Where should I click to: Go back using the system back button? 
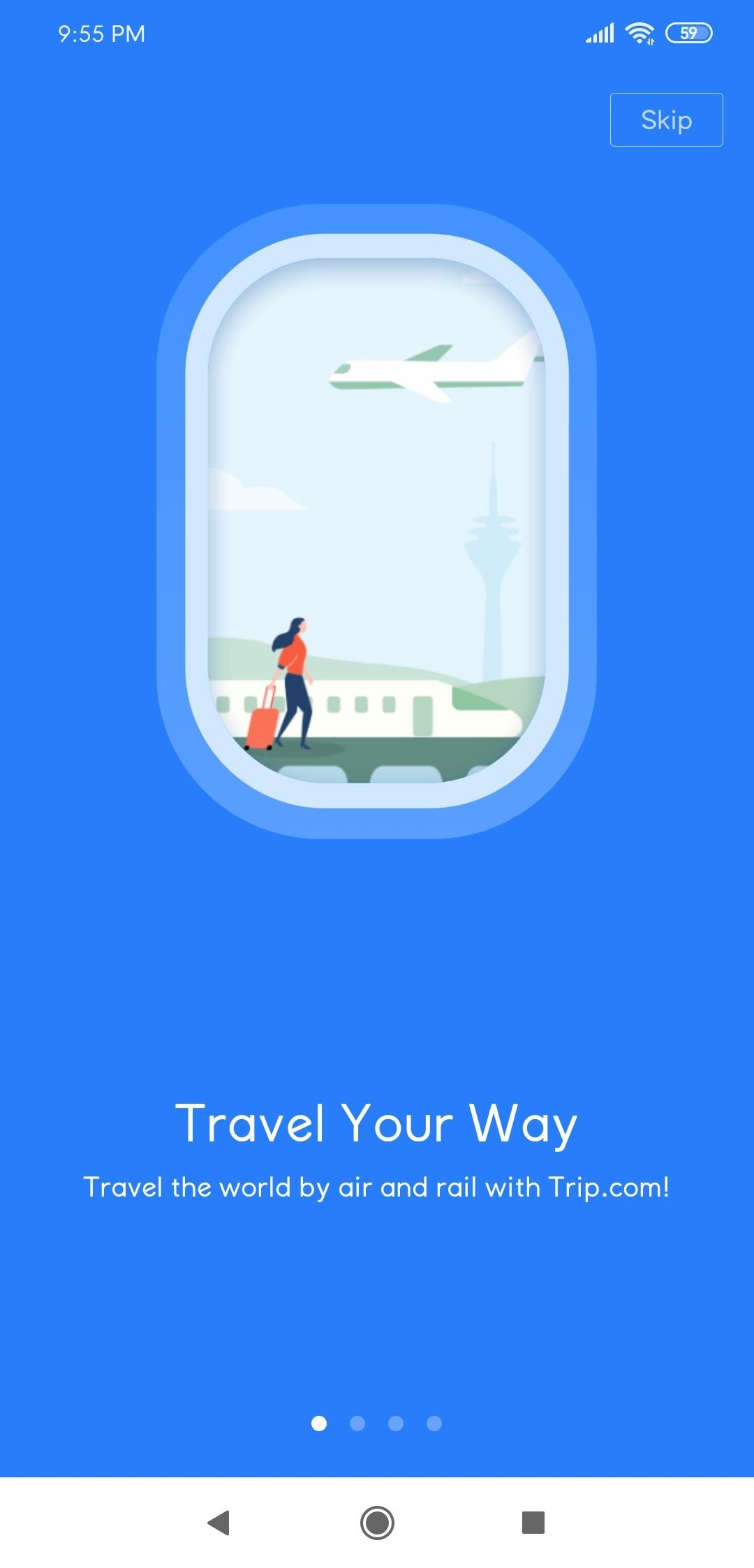pyautogui.click(x=219, y=1522)
